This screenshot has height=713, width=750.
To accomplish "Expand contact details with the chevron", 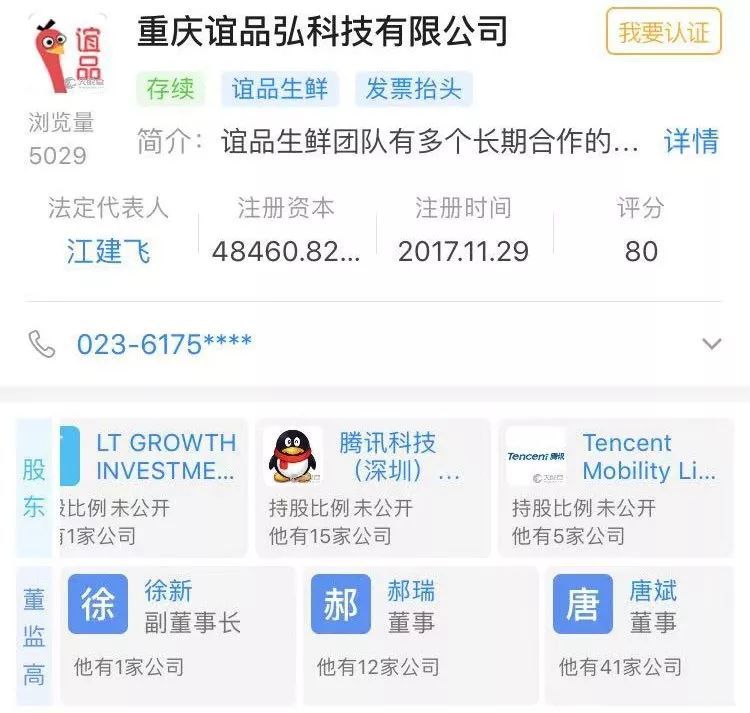I will tap(711, 345).
